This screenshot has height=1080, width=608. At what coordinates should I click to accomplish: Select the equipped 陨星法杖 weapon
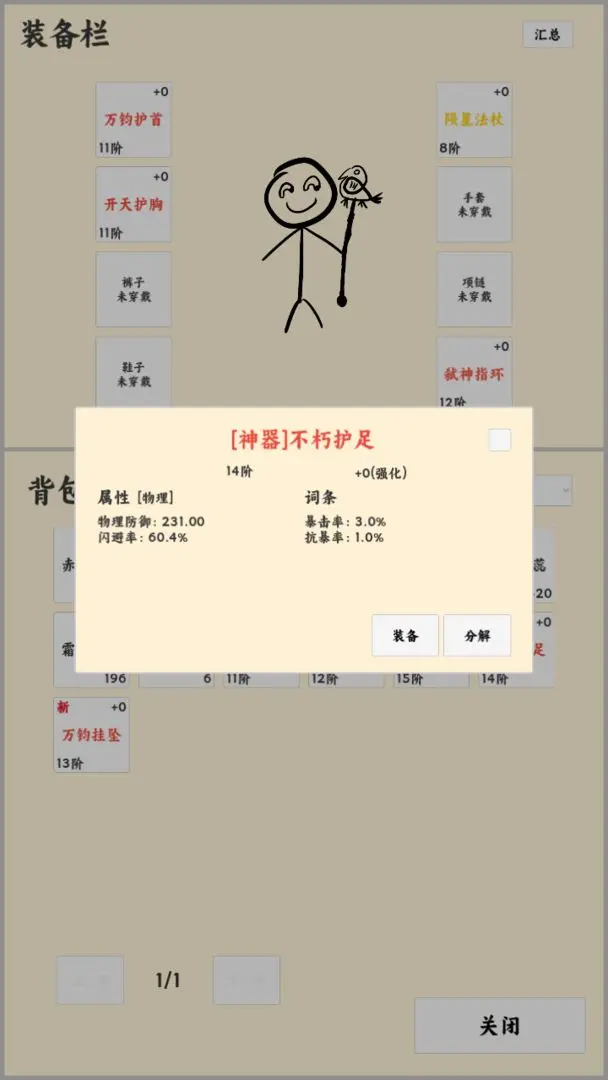pos(474,120)
